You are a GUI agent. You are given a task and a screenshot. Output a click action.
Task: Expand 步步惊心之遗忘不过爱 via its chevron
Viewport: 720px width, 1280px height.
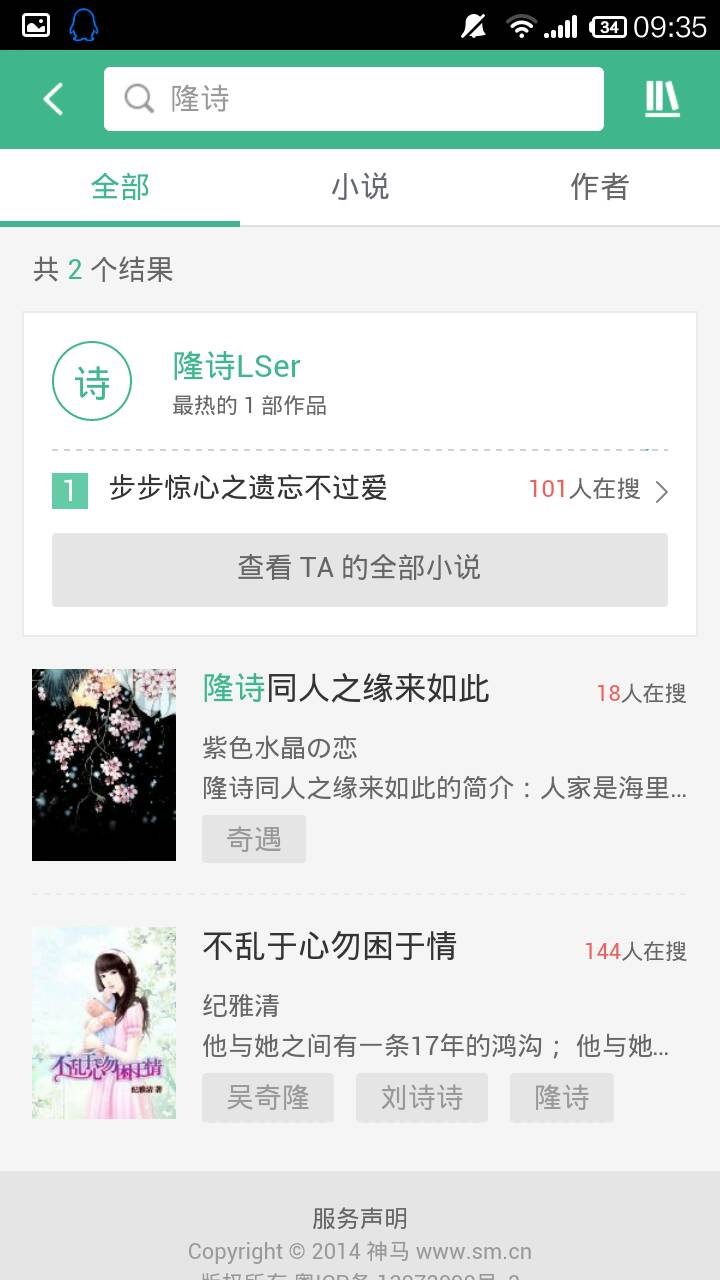(662, 491)
